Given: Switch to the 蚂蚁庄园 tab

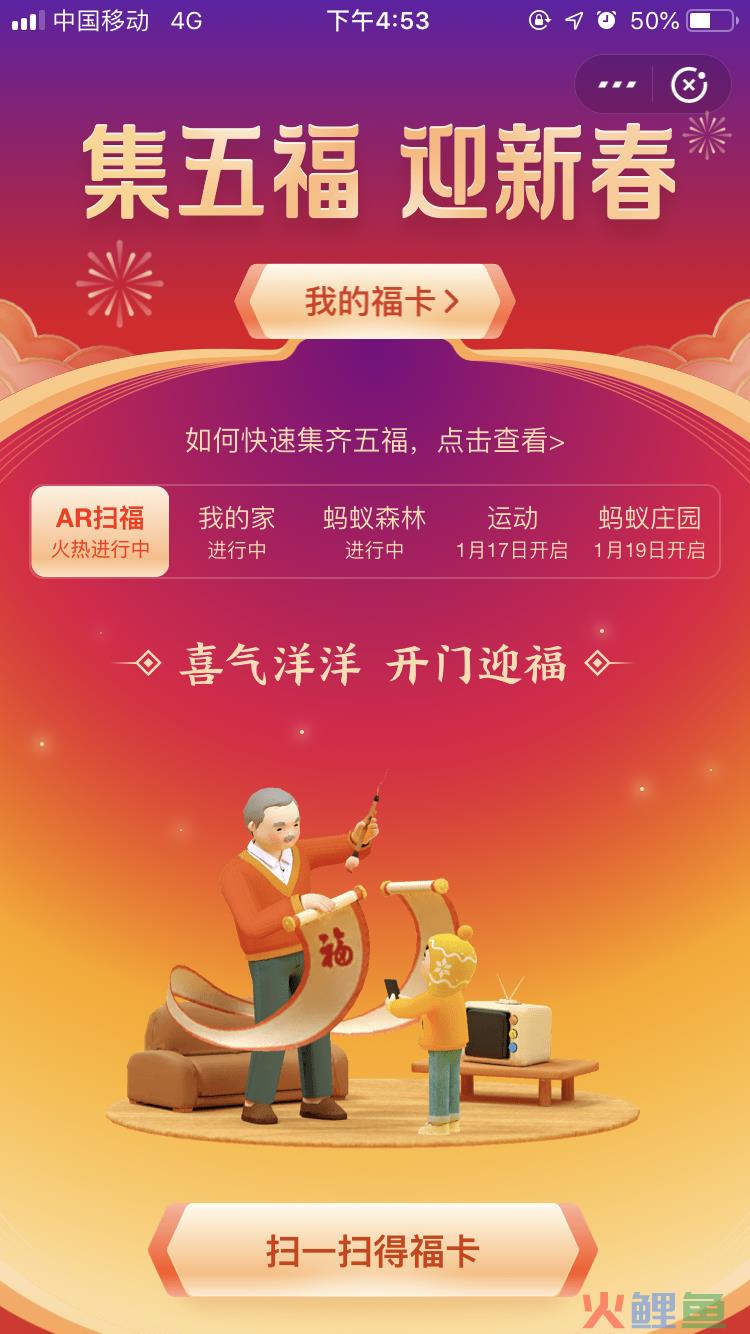Looking at the screenshot, I should click(x=650, y=531).
